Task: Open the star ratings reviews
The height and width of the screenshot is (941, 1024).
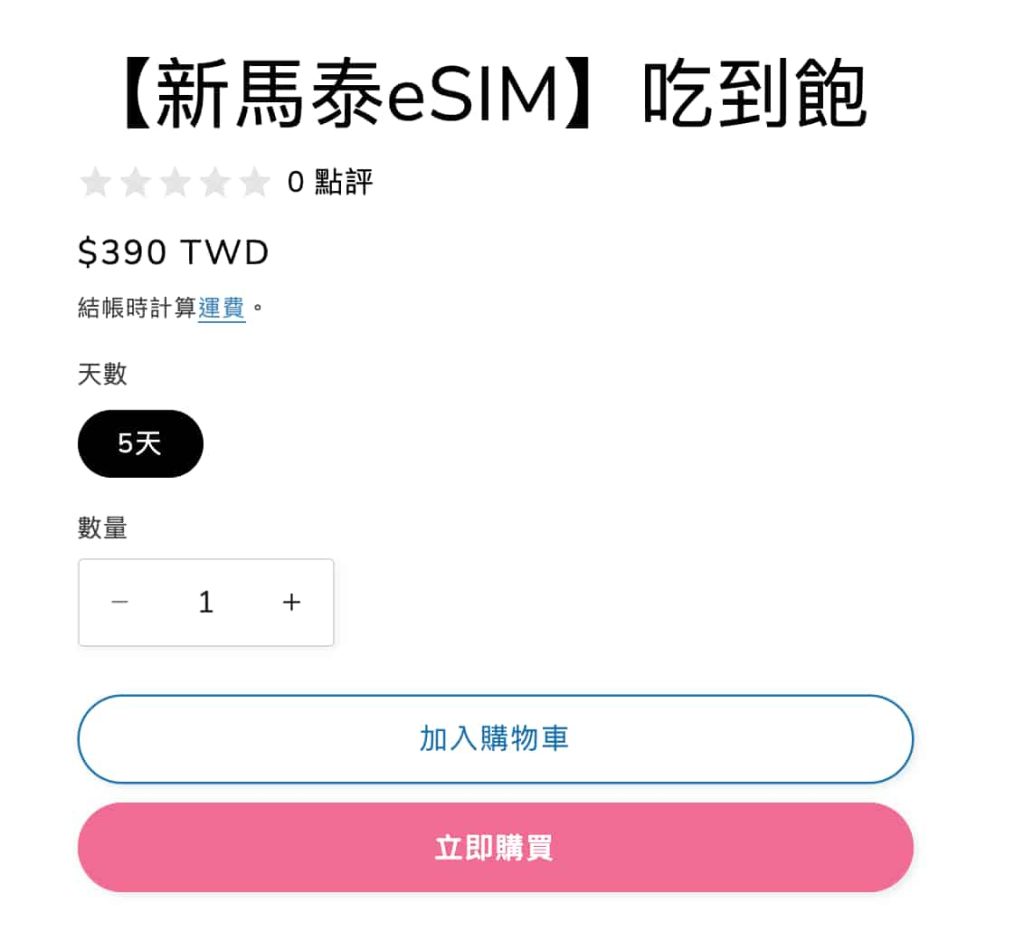Action: (x=176, y=183)
